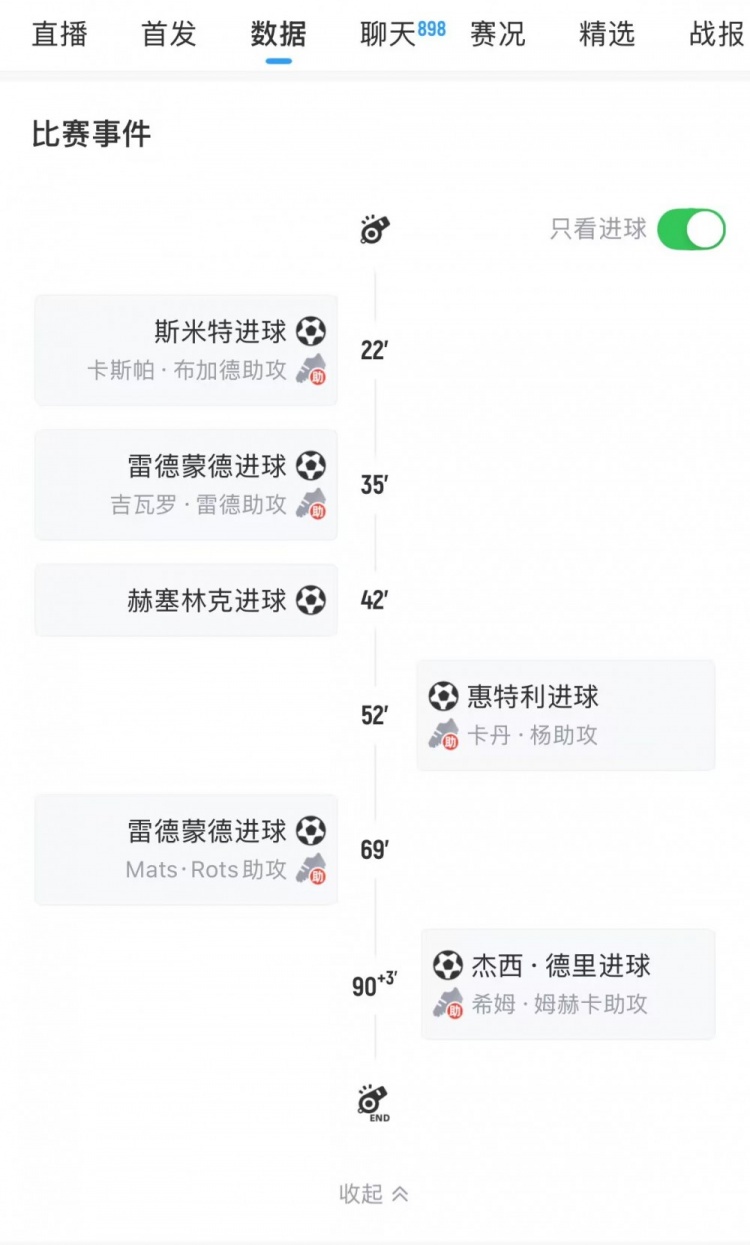
Task: Open the 斯米特进球 event at 22'
Action: 186,350
